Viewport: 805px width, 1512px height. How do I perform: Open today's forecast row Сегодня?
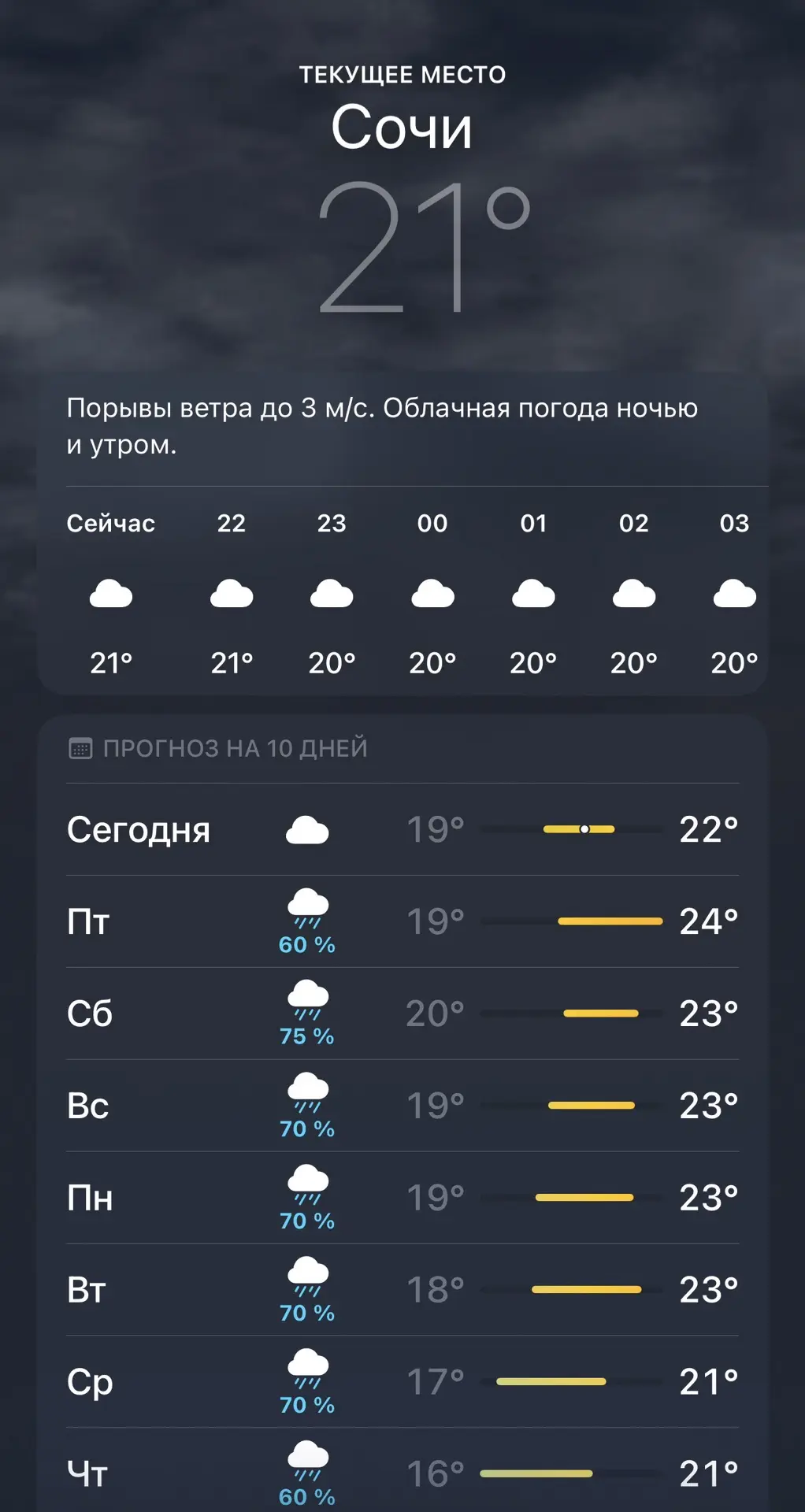(402, 829)
